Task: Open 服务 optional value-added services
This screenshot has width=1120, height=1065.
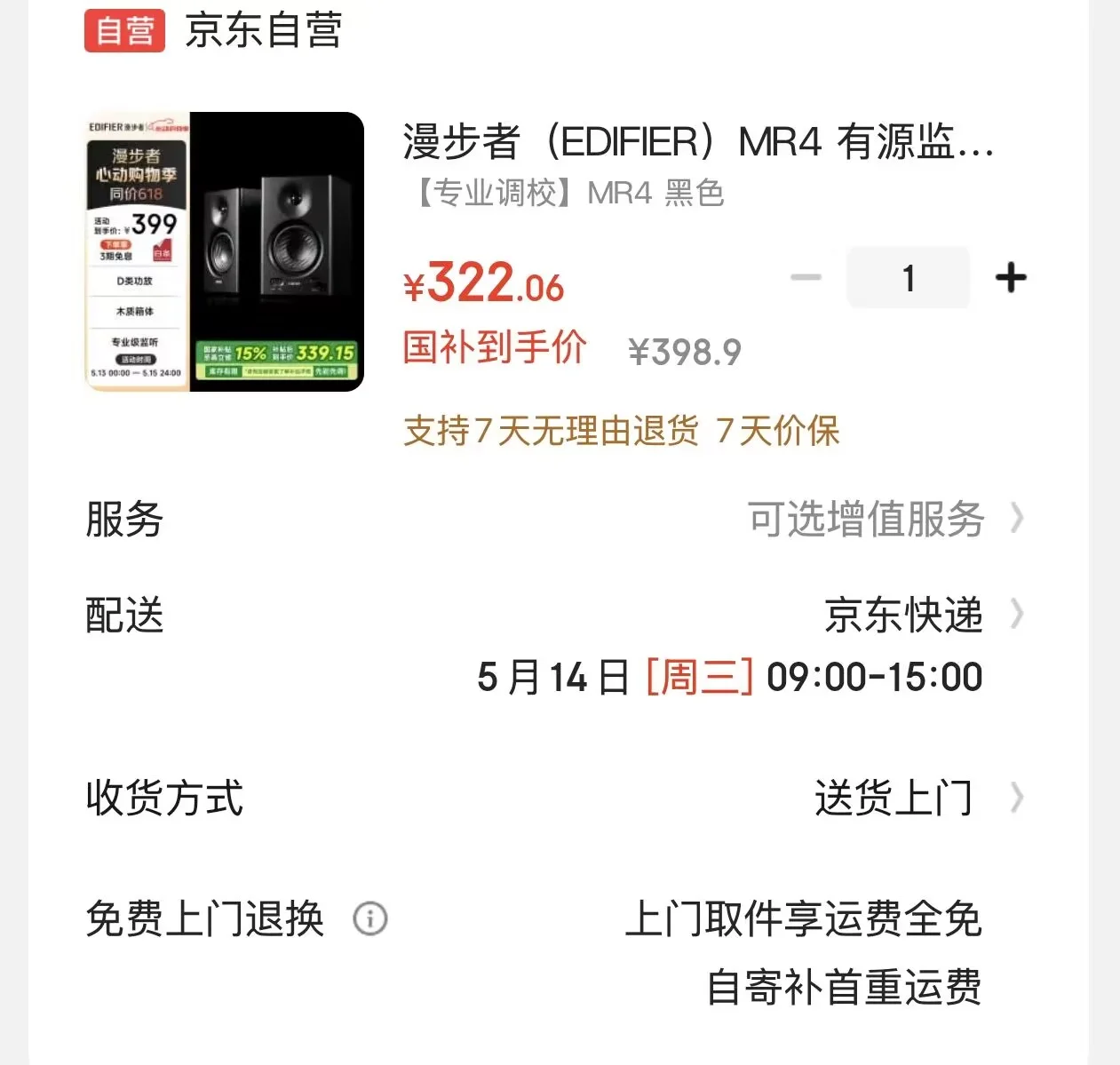Action: [x=885, y=519]
